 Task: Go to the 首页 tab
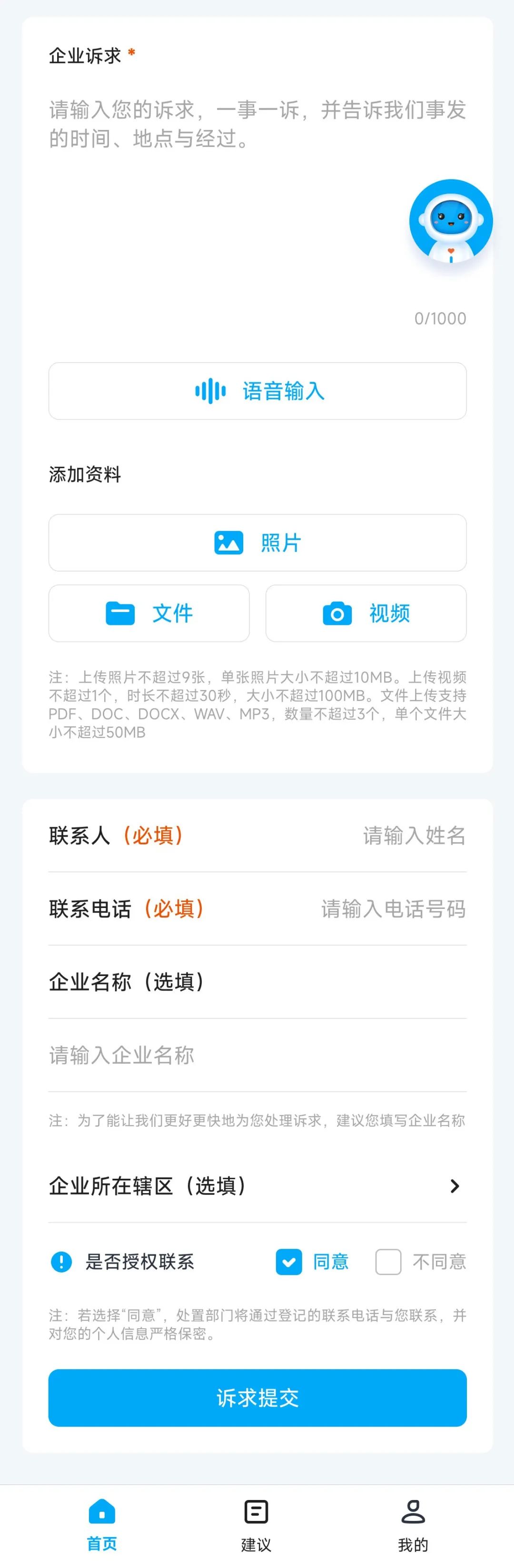(102, 1525)
